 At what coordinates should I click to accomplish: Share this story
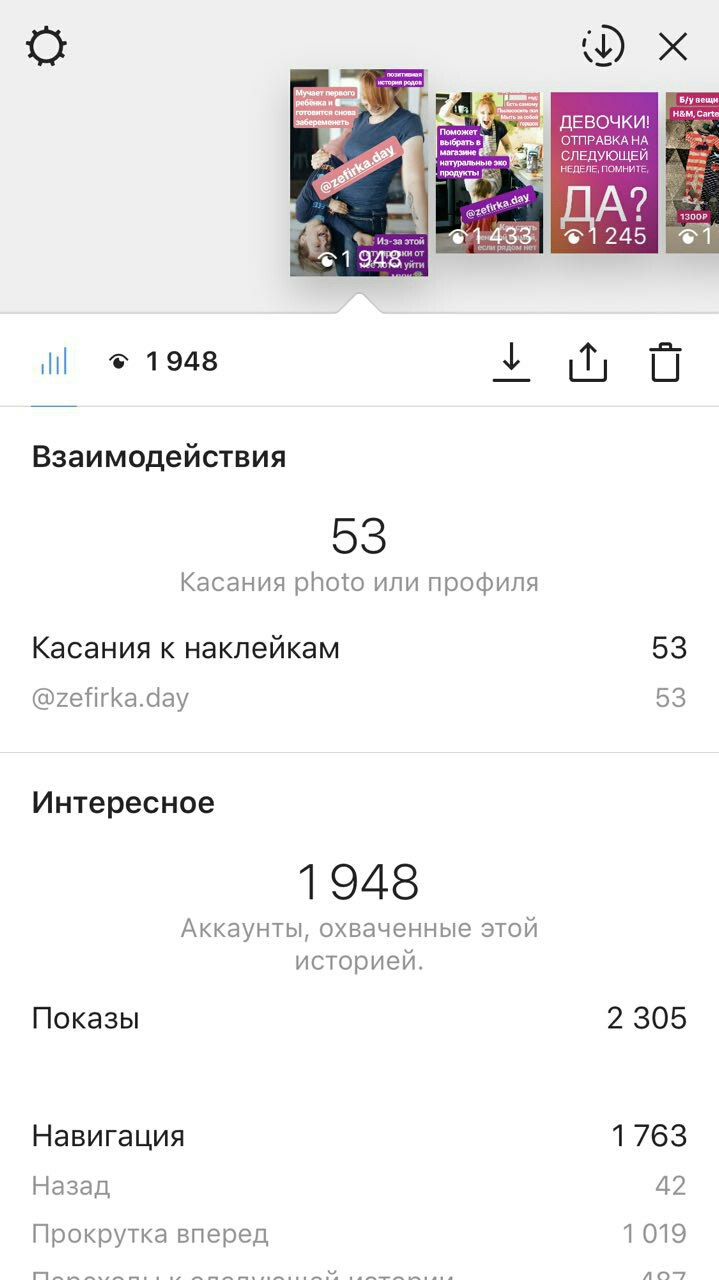[x=588, y=362]
